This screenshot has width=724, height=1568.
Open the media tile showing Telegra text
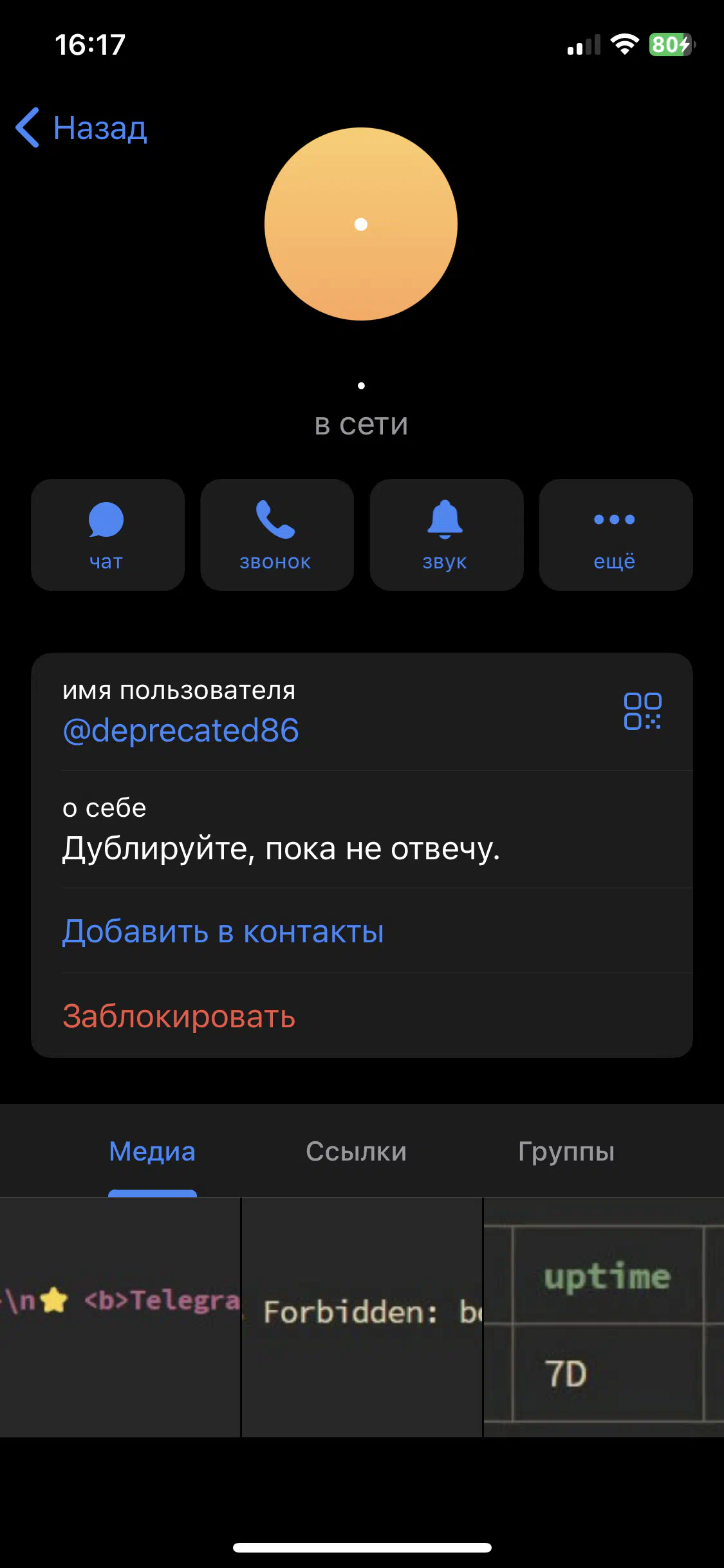[x=120, y=1317]
